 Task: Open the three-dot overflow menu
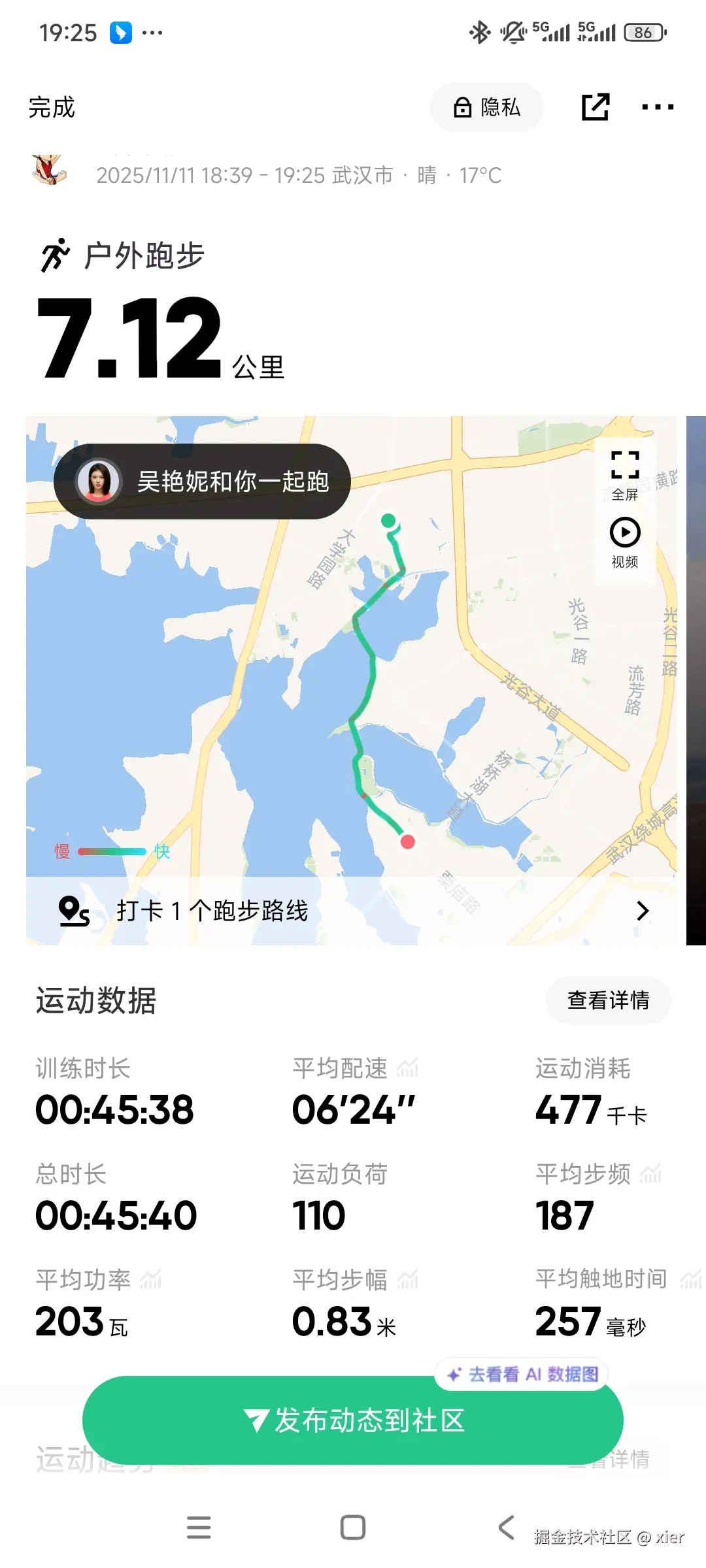(656, 107)
